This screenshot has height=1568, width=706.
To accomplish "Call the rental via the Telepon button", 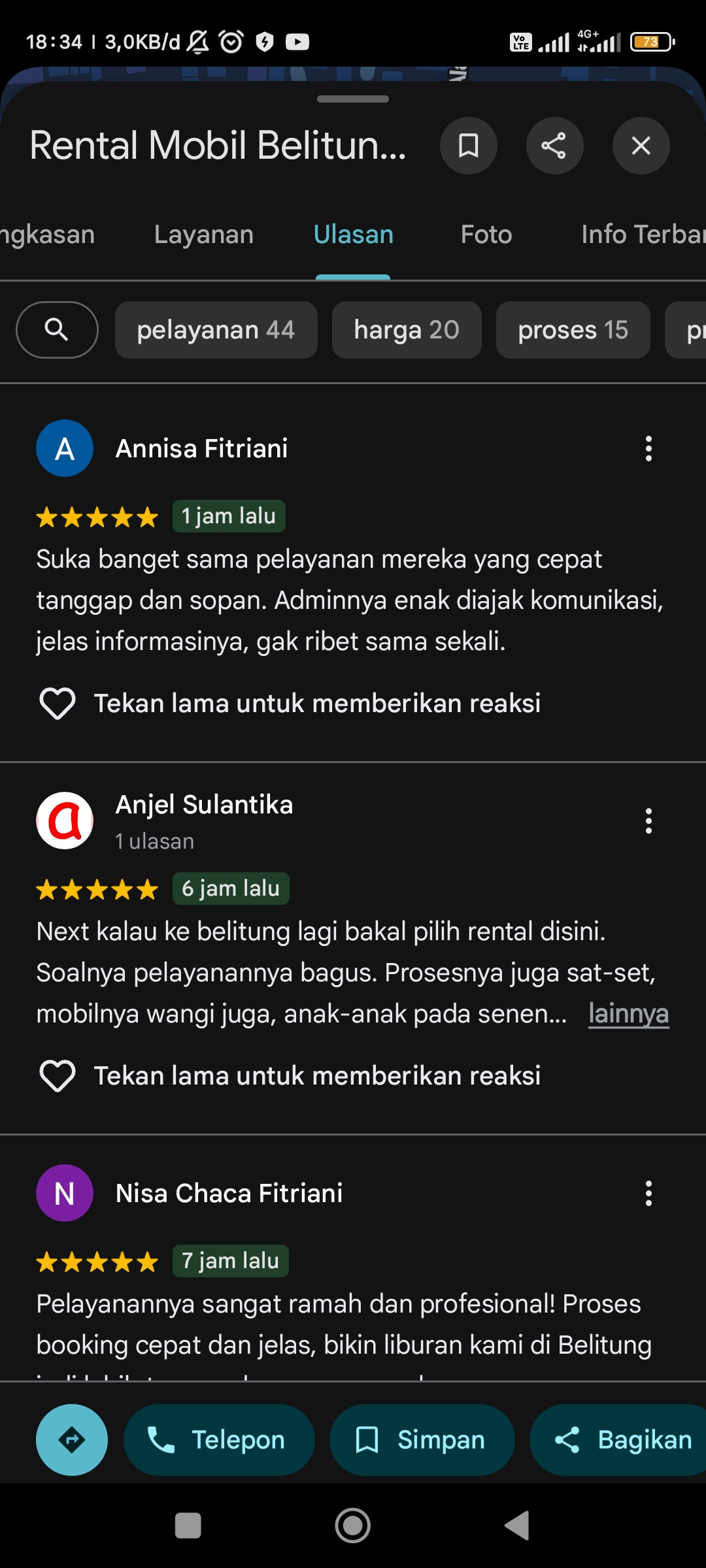I will click(x=219, y=1440).
